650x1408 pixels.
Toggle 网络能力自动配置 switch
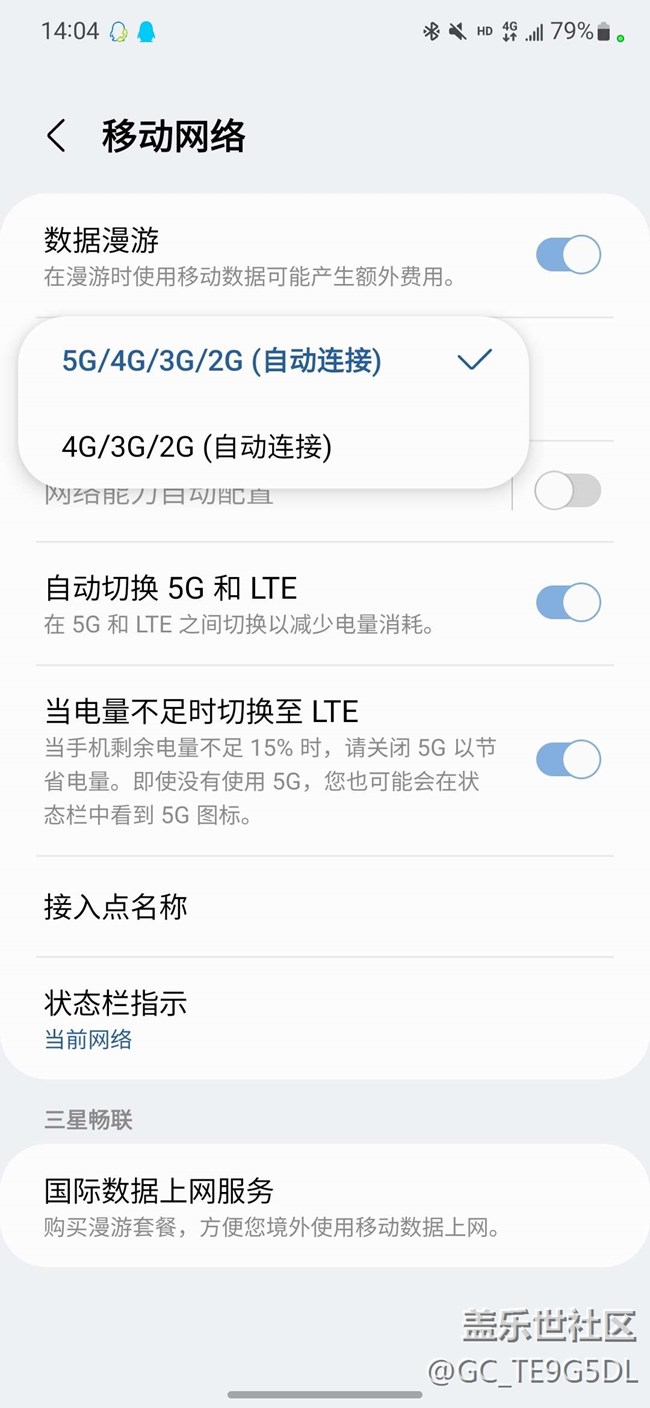567,491
